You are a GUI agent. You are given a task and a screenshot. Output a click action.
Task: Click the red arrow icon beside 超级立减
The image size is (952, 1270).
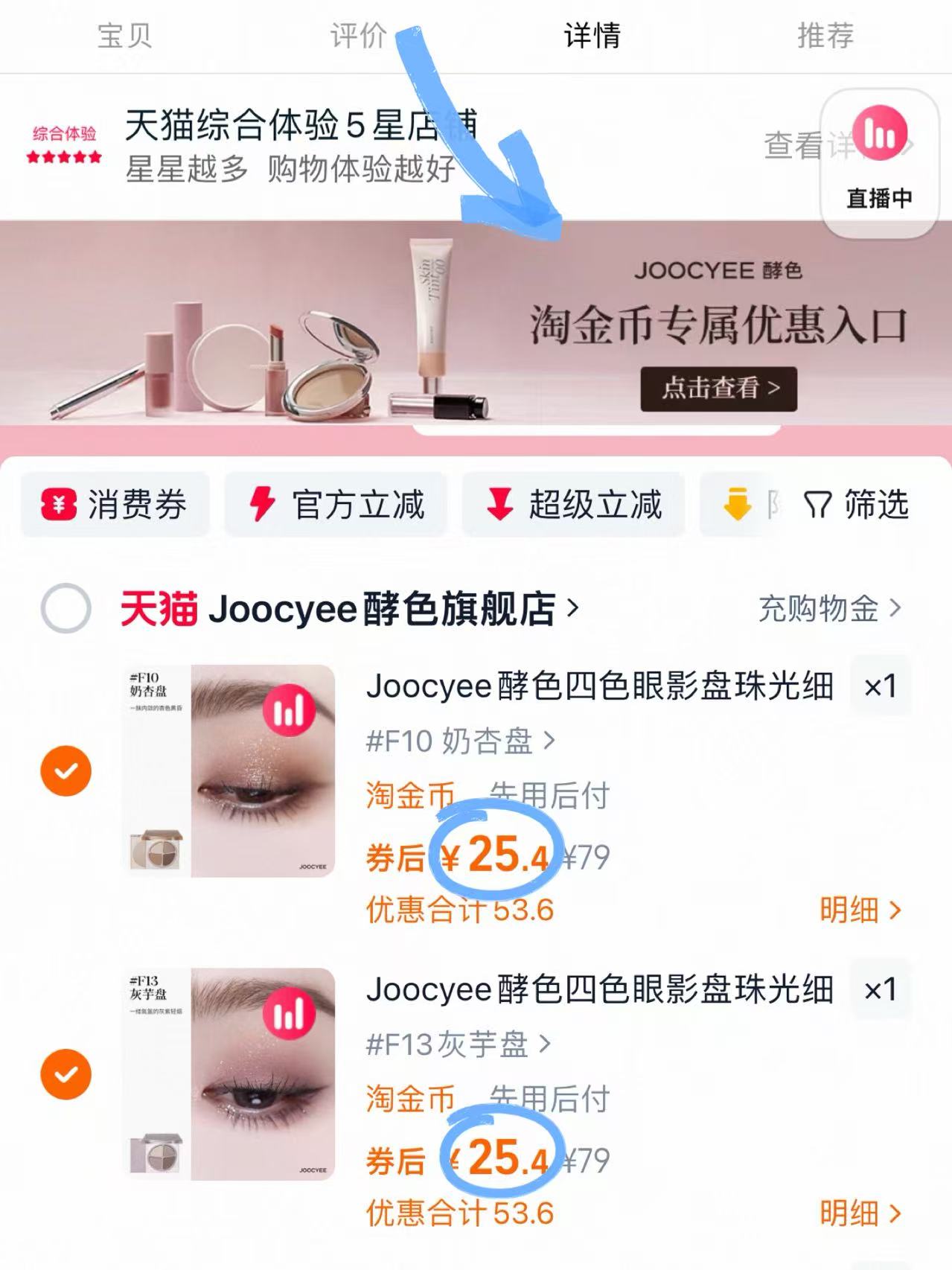tap(497, 505)
